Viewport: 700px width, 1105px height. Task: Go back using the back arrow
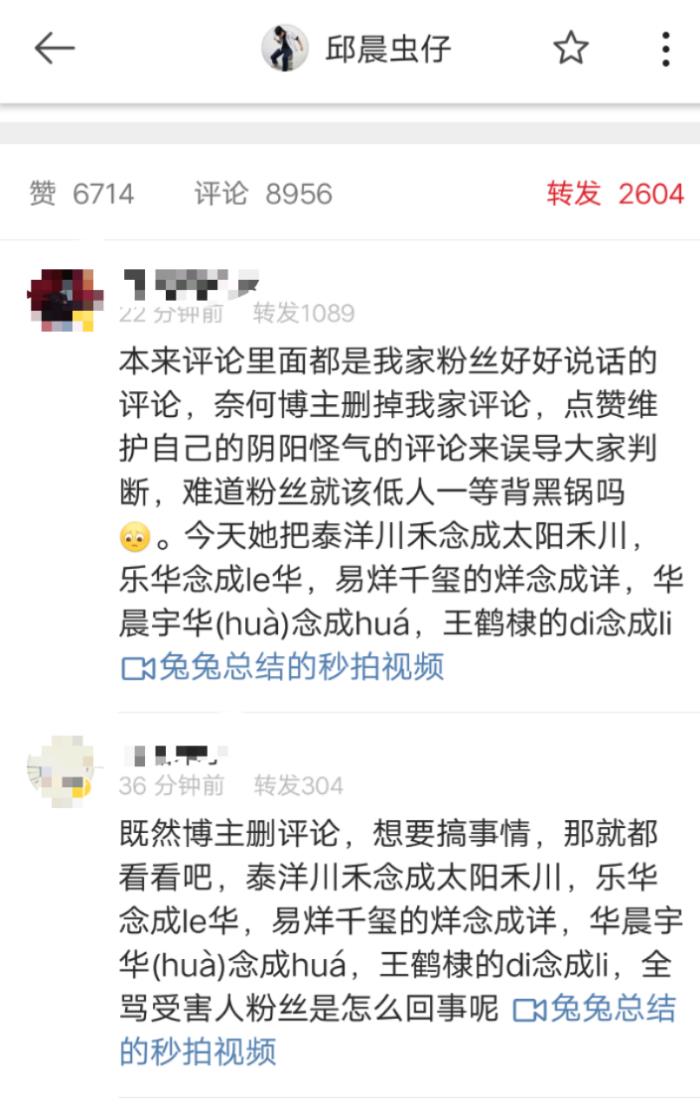55,48
